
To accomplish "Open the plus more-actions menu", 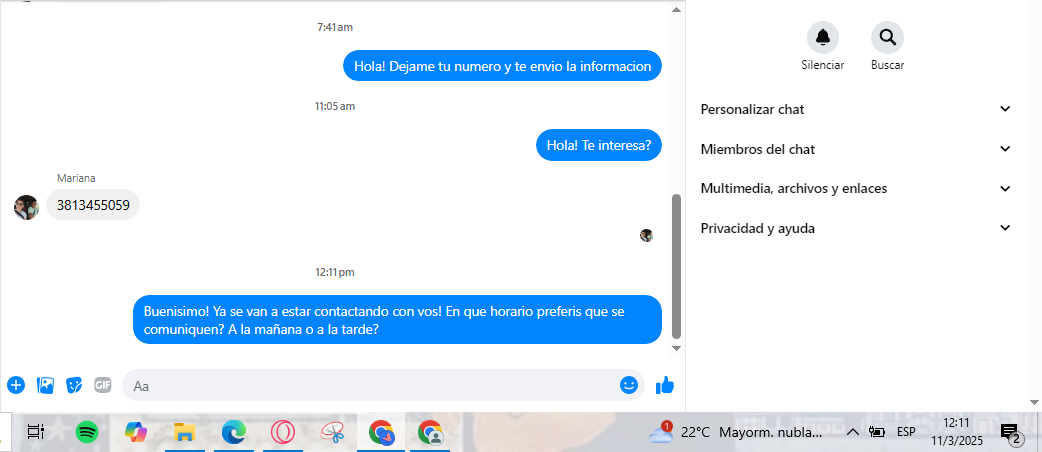I will pyautogui.click(x=16, y=385).
